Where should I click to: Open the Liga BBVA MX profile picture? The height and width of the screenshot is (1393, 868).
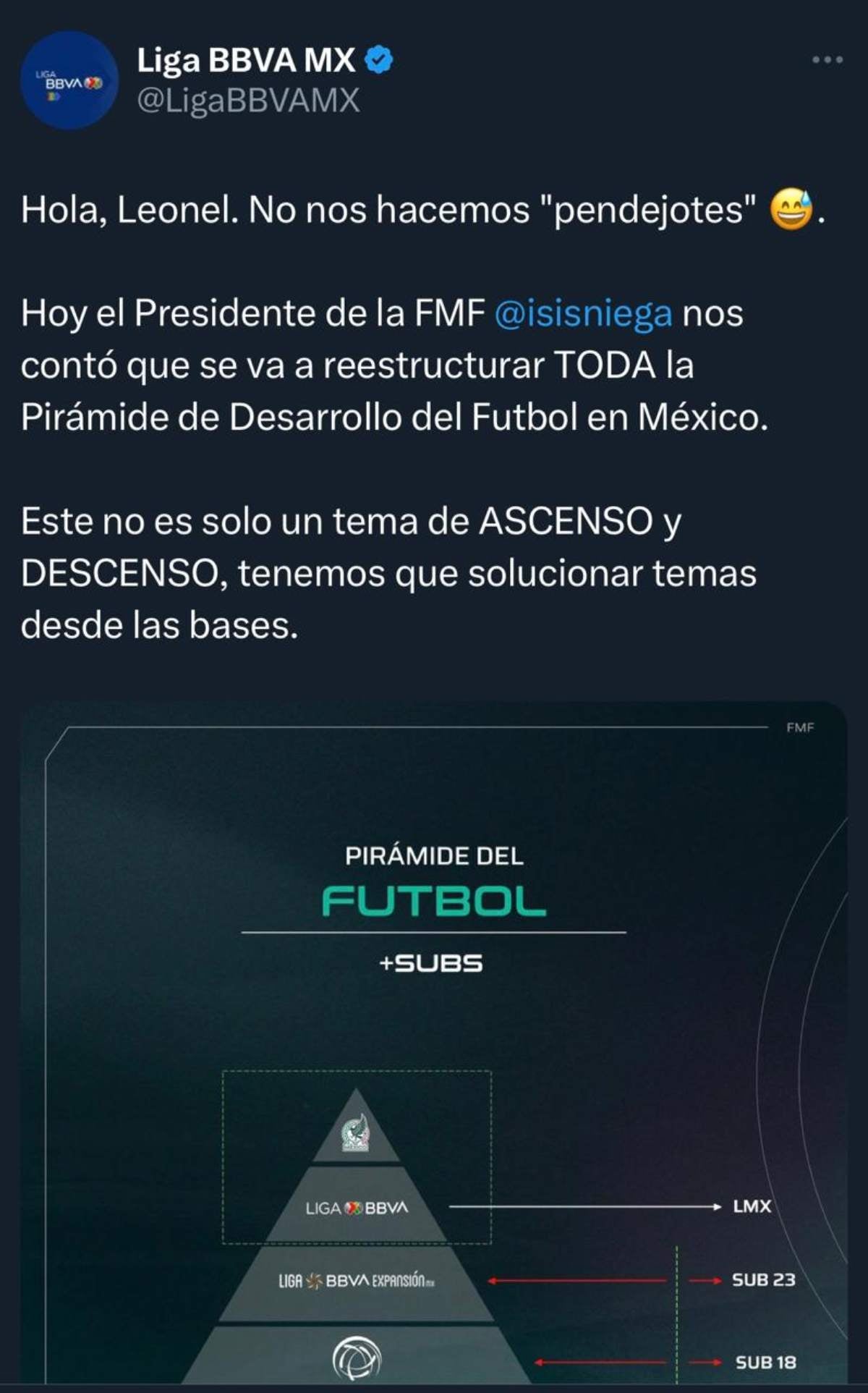click(x=69, y=80)
